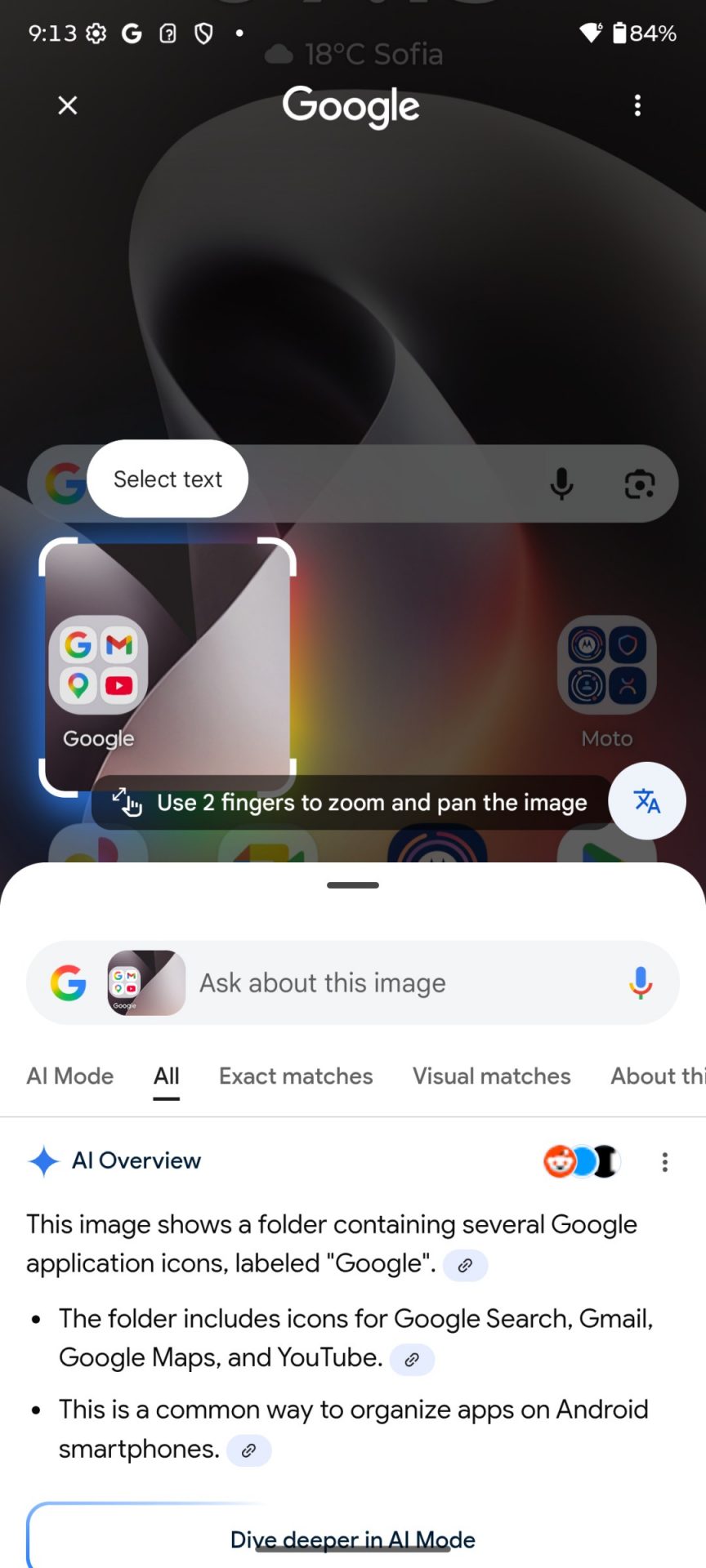
Task: Close the Google Lens screen
Action: [68, 105]
